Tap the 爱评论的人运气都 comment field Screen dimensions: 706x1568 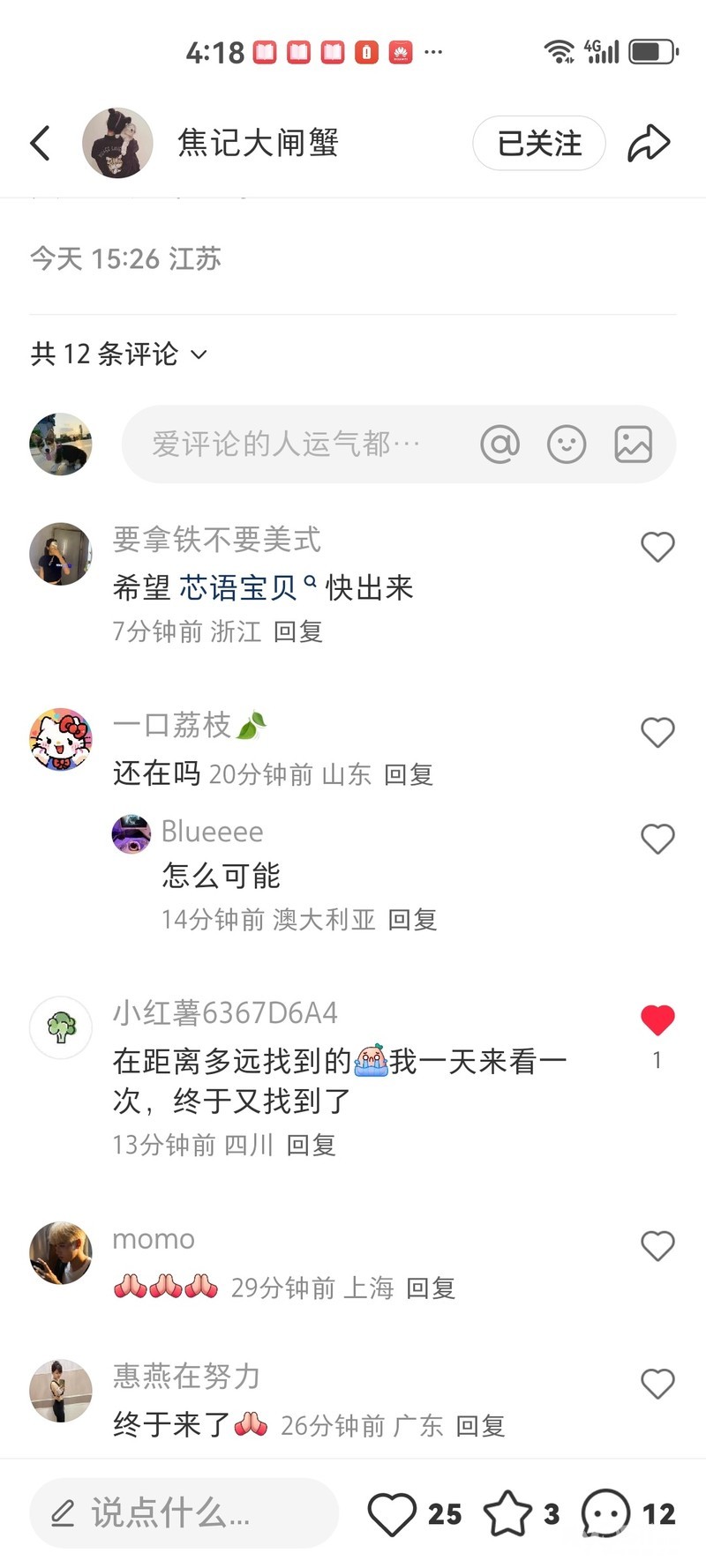pyautogui.click(x=291, y=444)
